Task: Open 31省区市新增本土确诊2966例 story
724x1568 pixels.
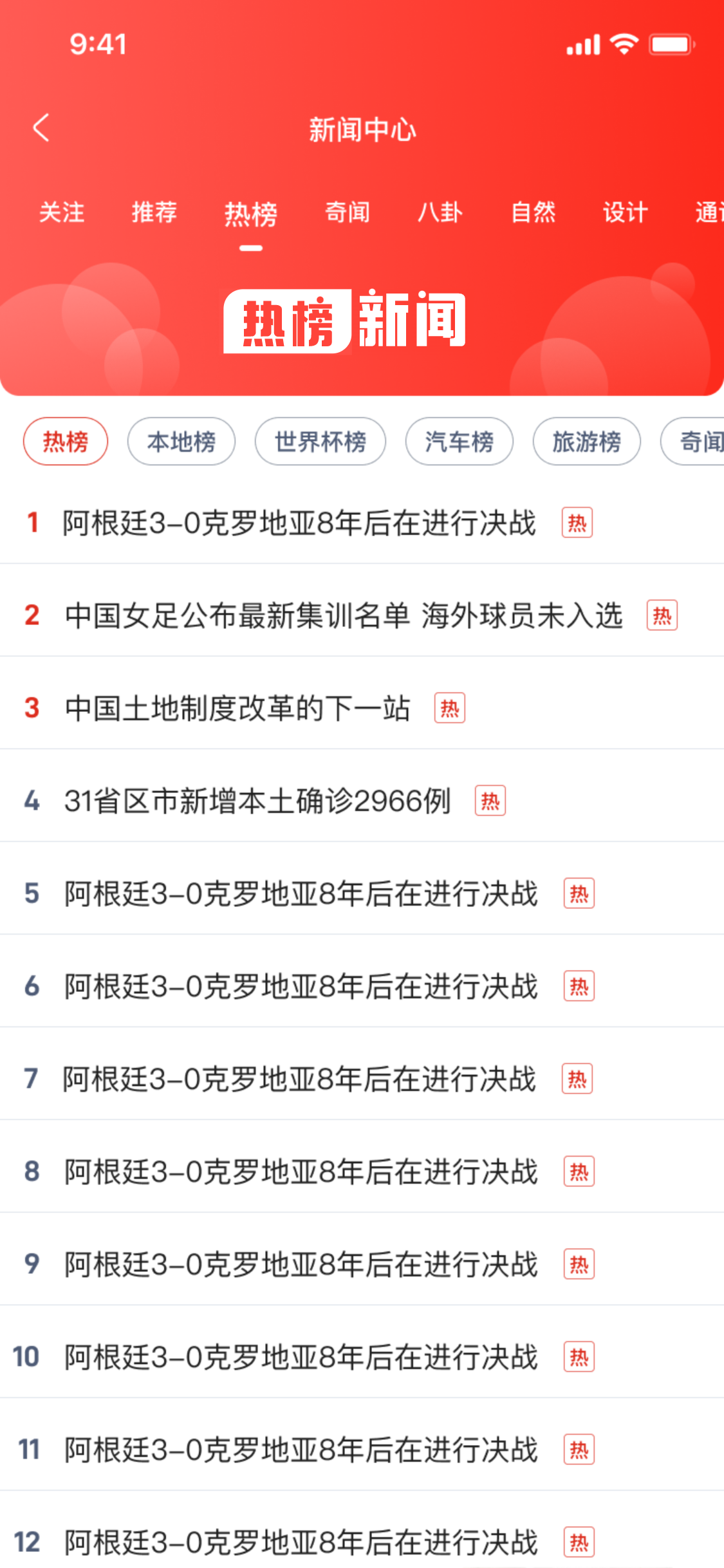Action: 362,801
